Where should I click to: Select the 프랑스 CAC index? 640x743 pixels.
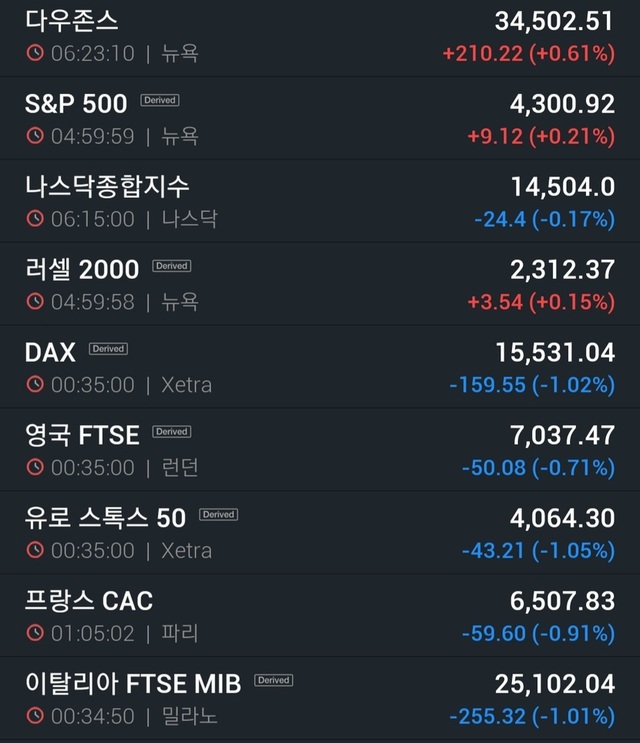coord(89,600)
